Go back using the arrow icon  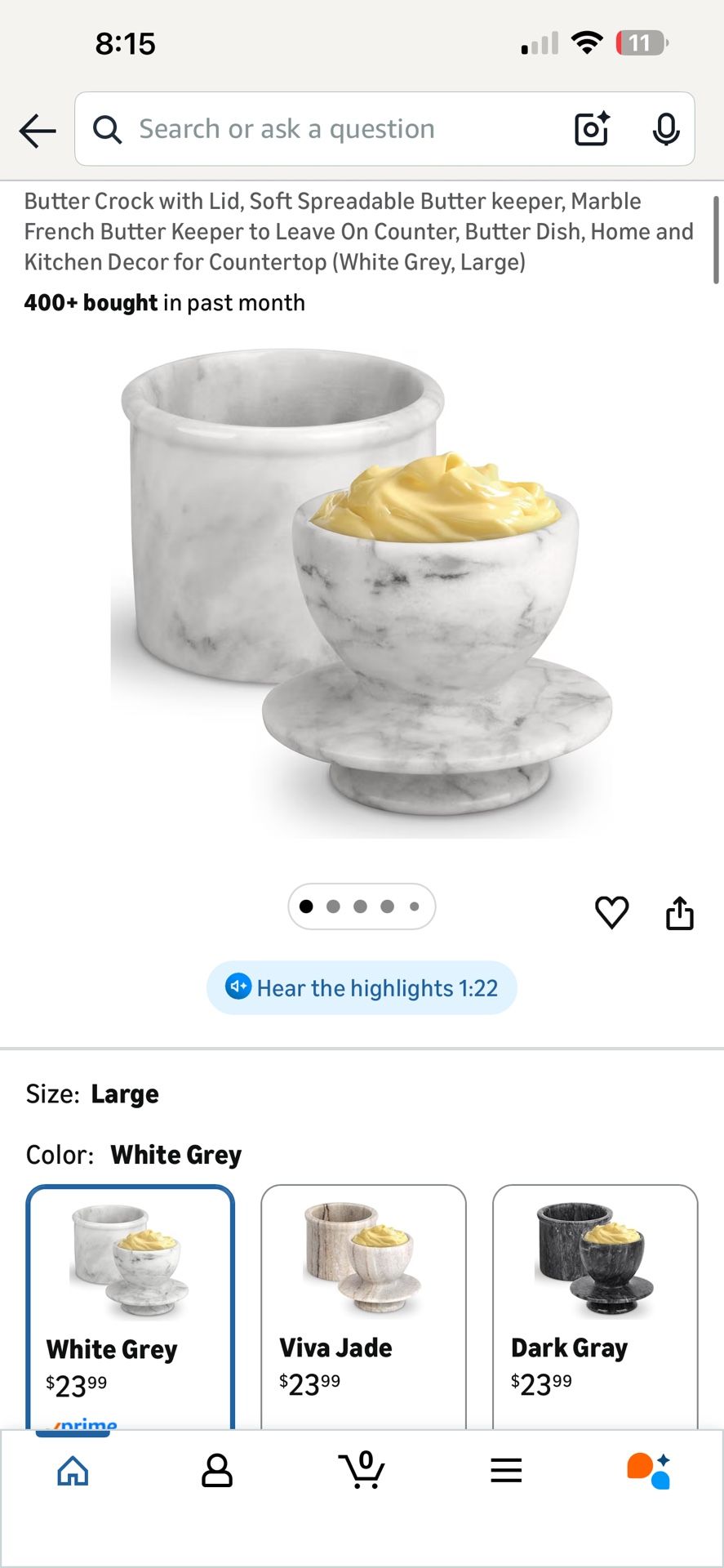[x=38, y=131]
